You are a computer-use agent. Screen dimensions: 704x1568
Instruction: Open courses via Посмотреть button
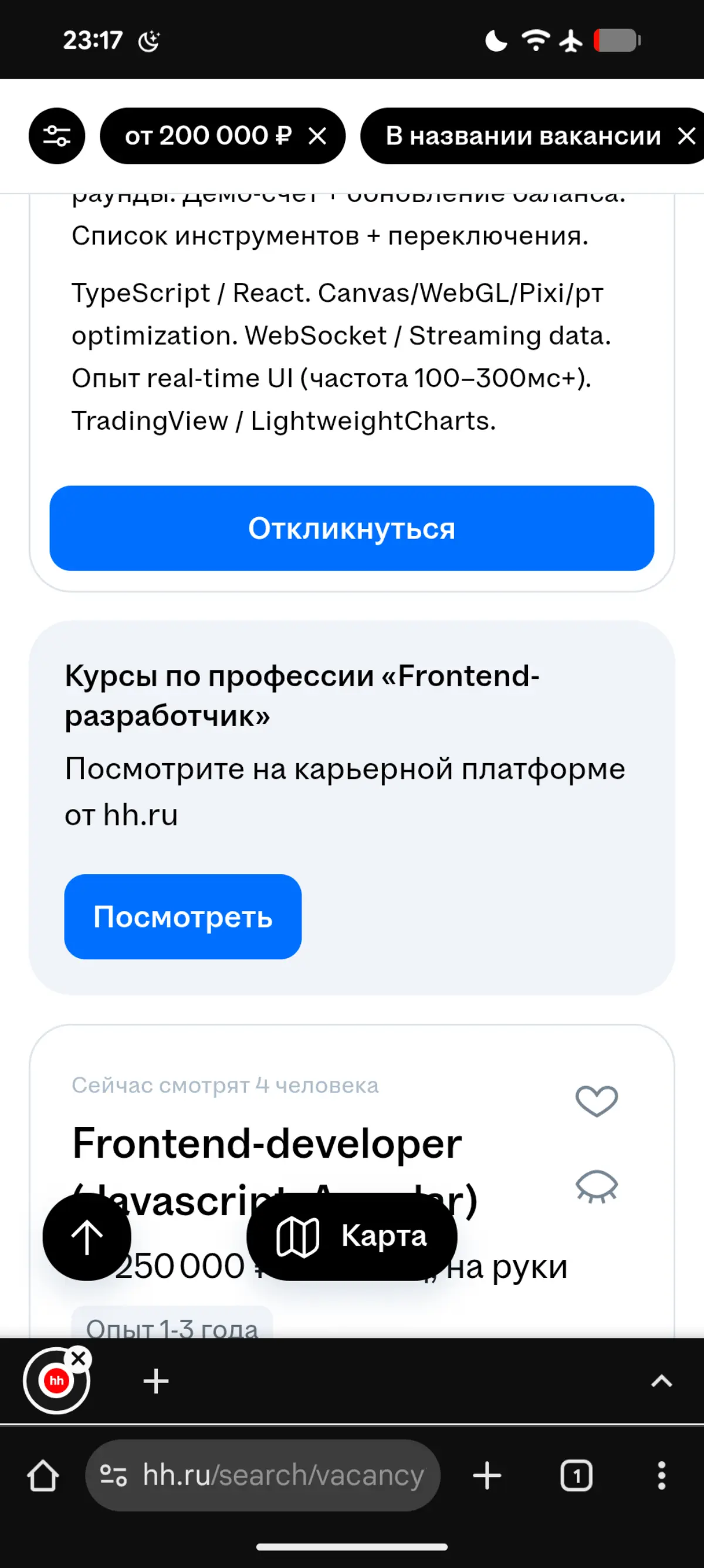[x=182, y=917]
